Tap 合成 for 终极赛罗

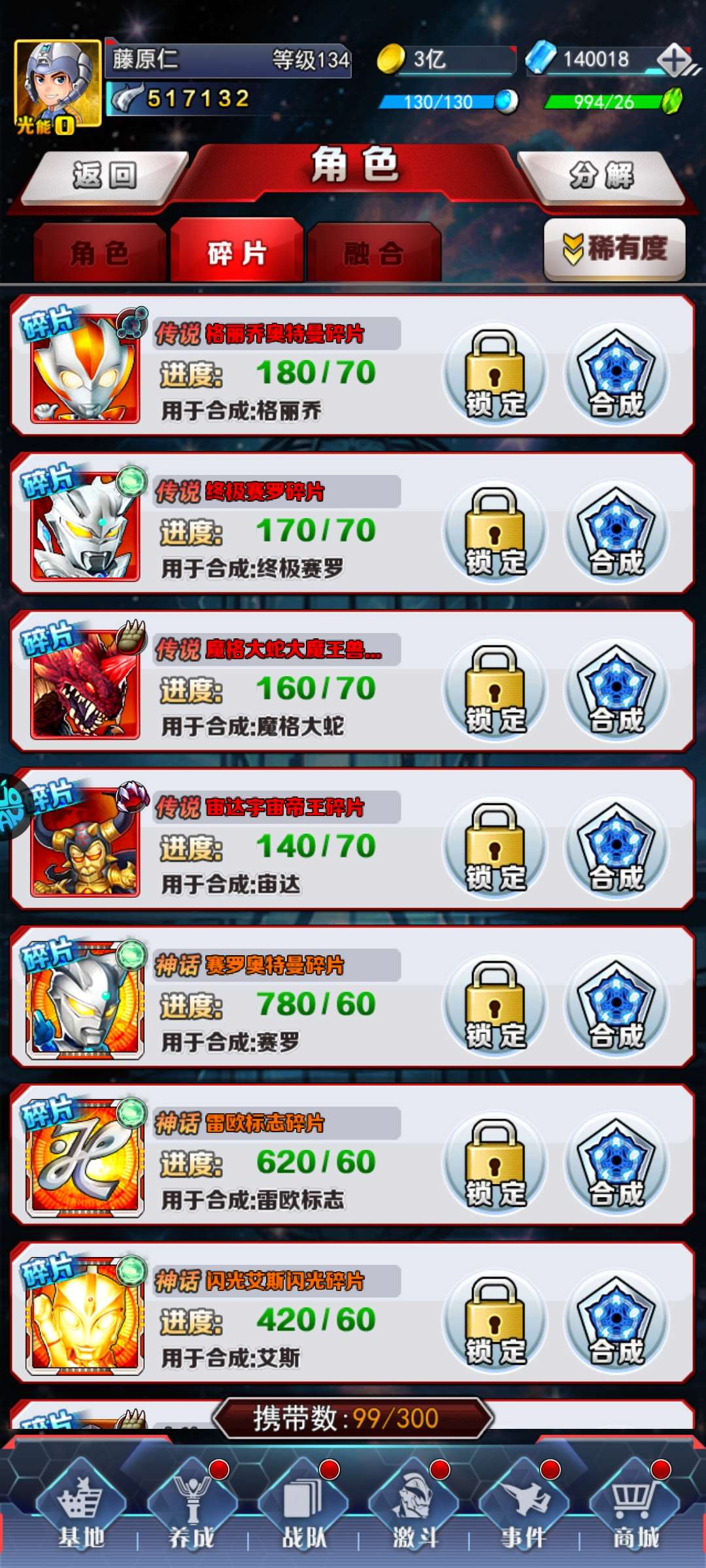tap(616, 532)
